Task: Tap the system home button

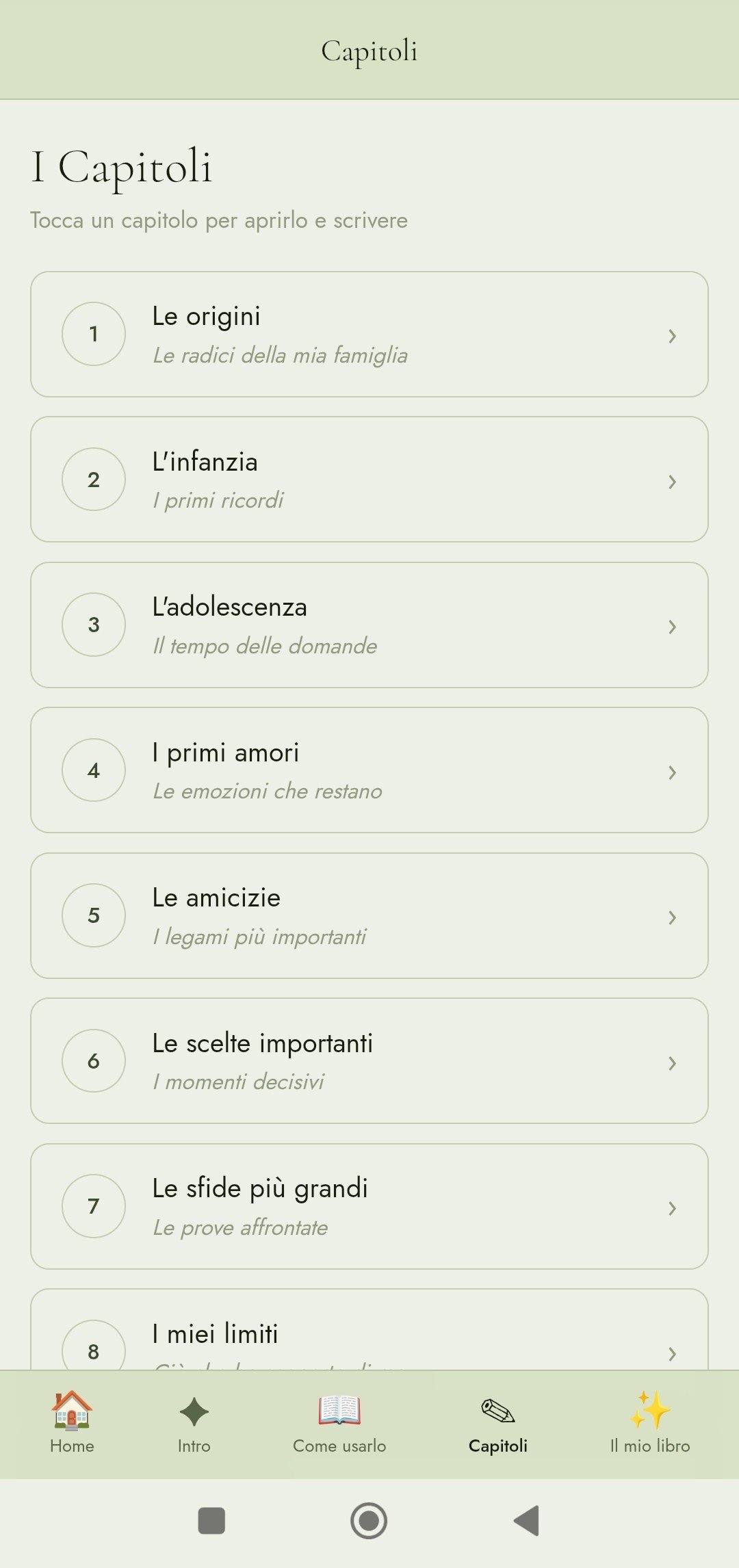Action: (369, 1521)
